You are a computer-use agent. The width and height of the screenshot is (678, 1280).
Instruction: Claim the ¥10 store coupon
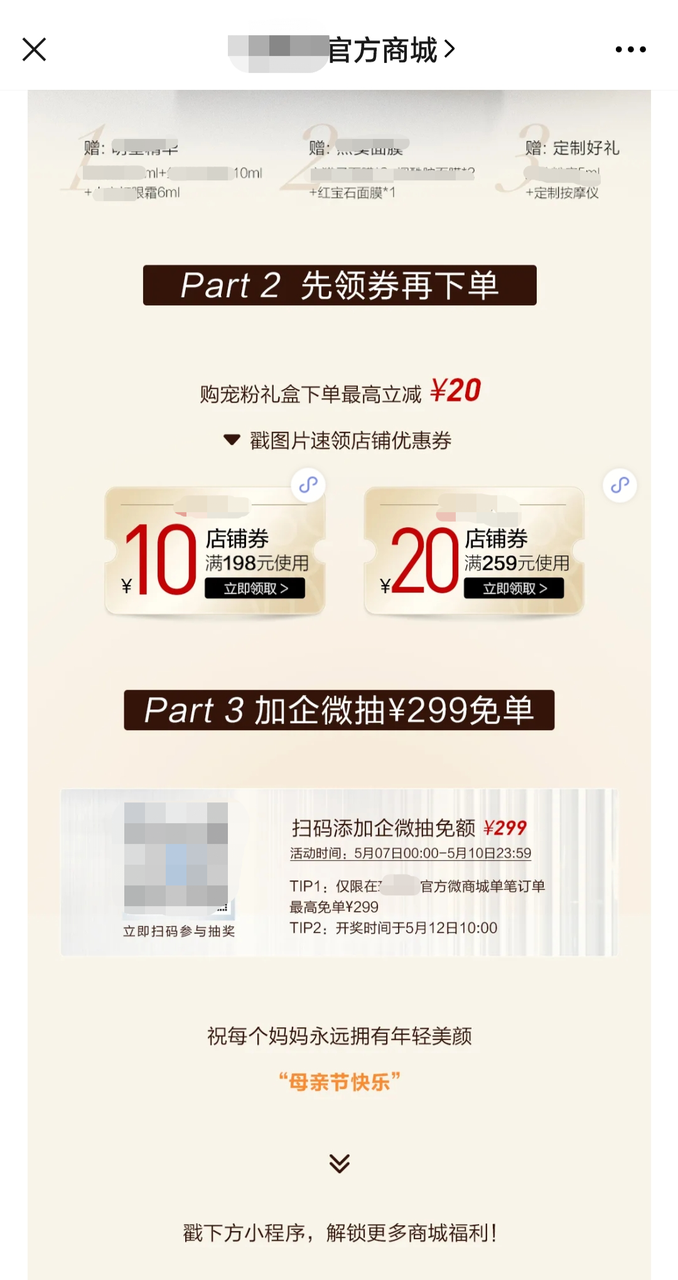coord(255,588)
